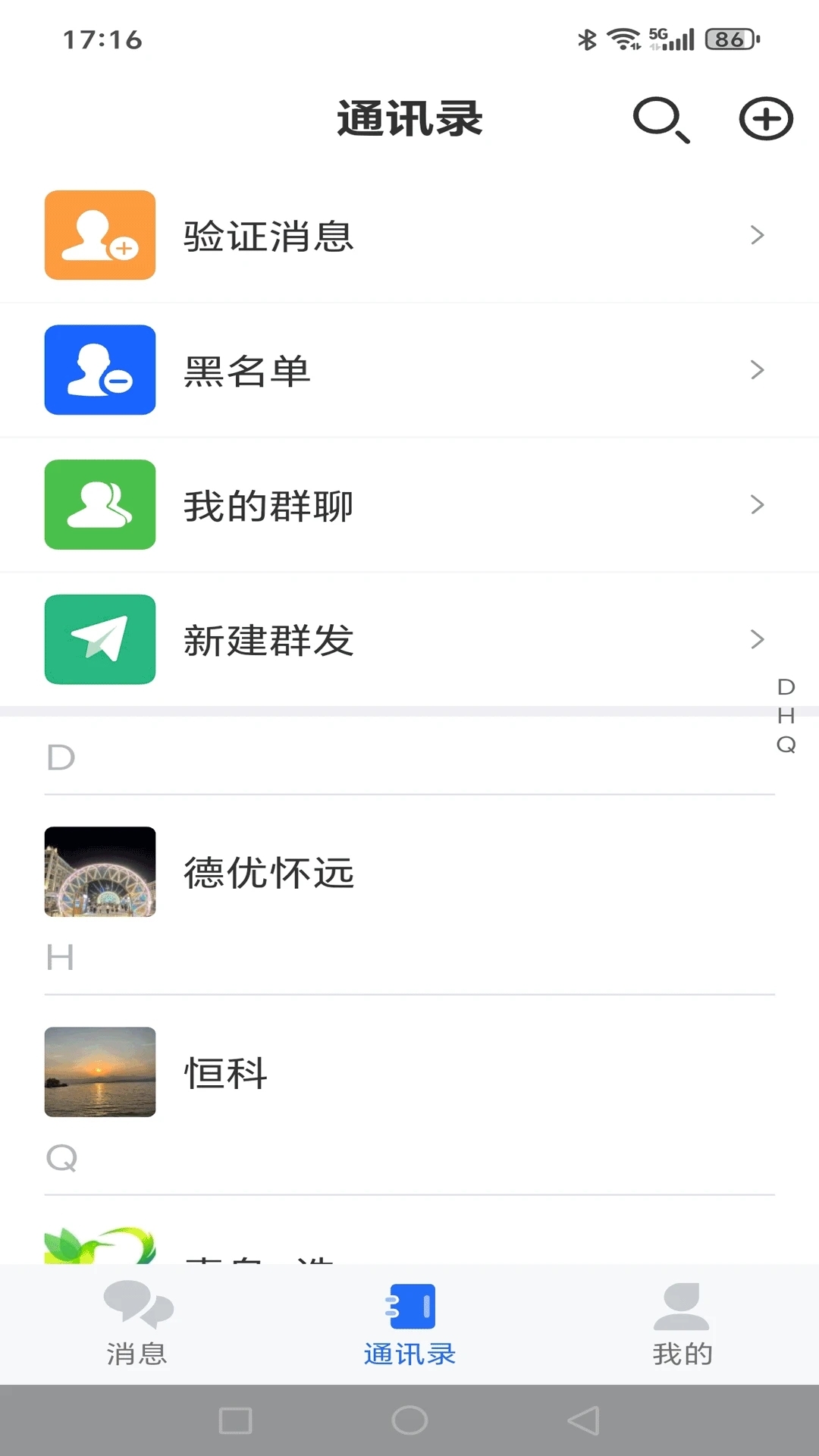Open 黑名单 via its right chevron
This screenshot has height=1456, width=819.
(757, 369)
